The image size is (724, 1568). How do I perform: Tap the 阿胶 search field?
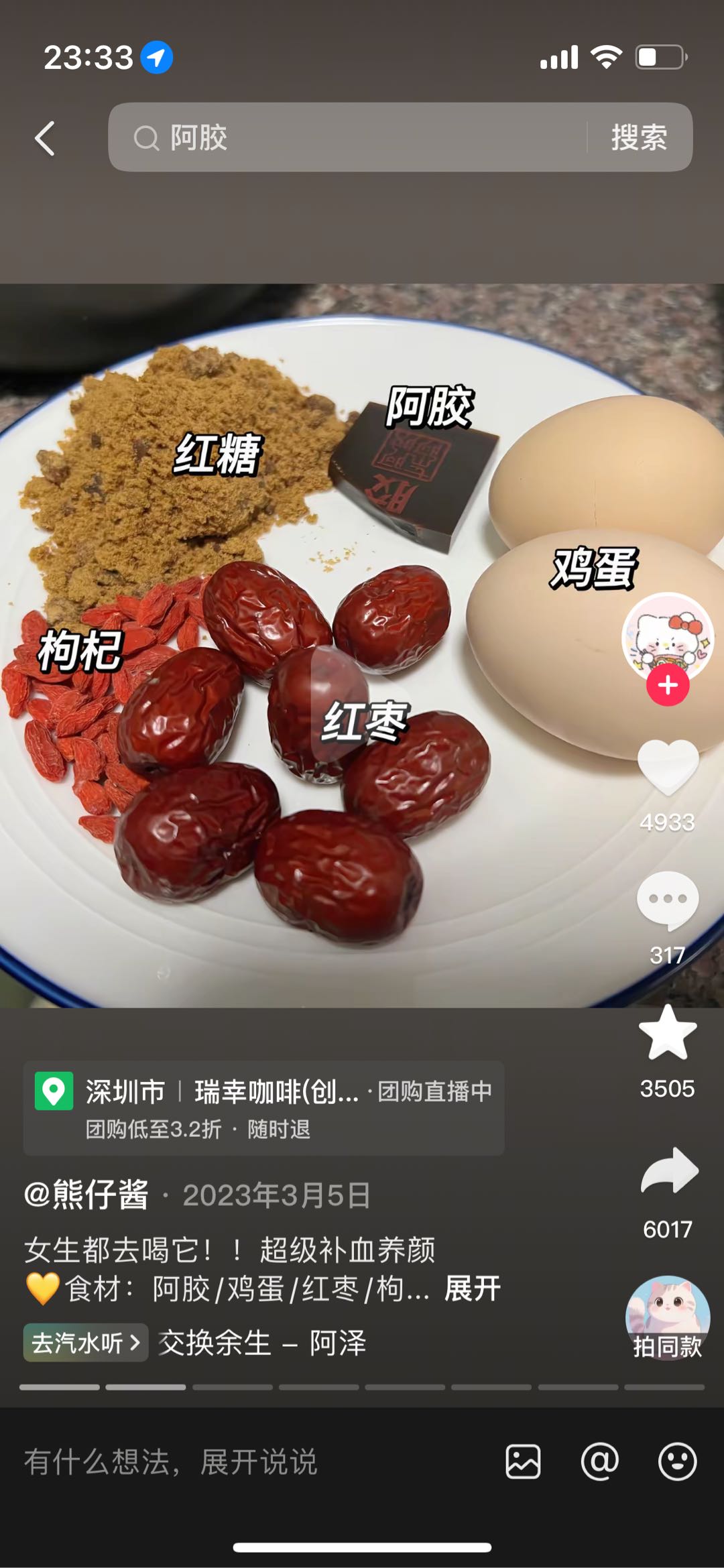(349, 137)
